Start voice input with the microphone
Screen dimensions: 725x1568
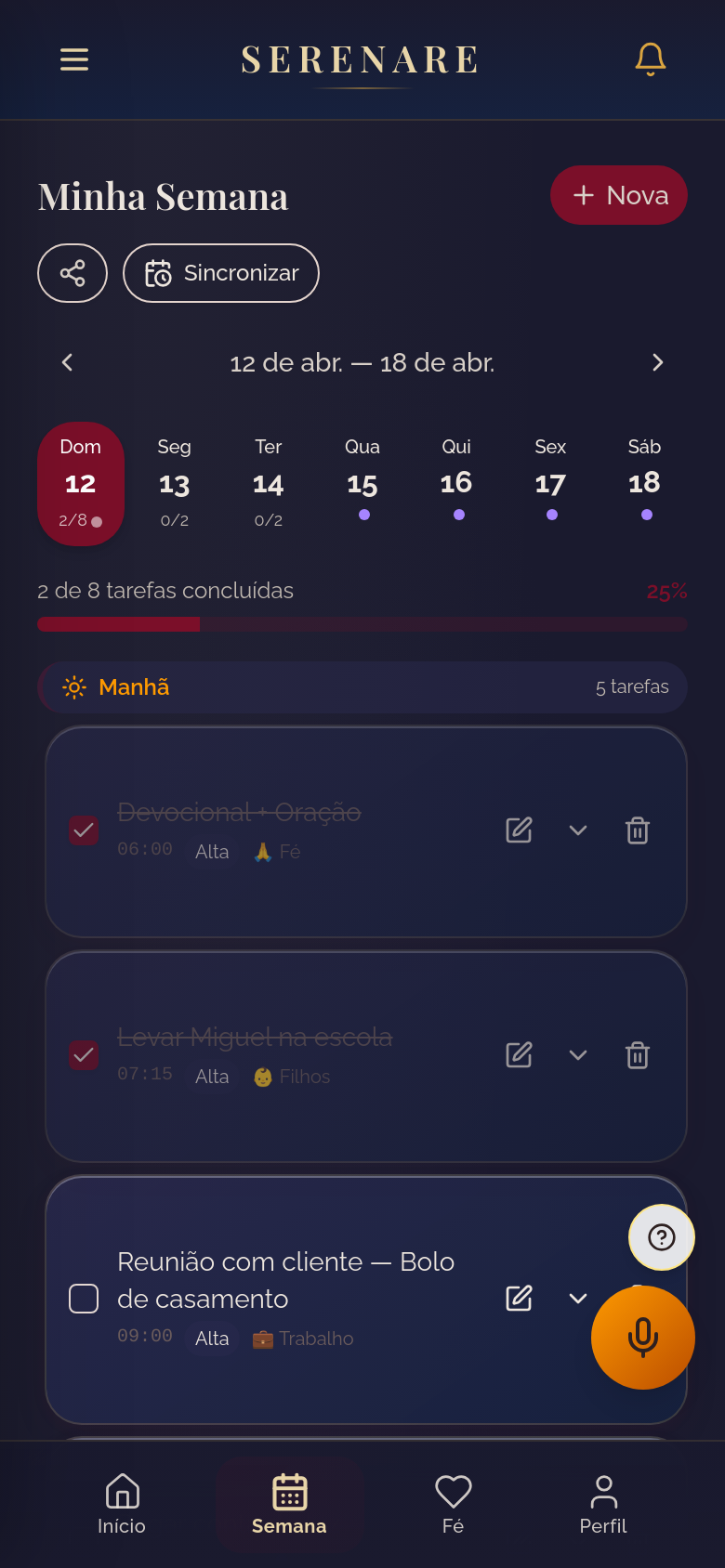(x=643, y=1338)
